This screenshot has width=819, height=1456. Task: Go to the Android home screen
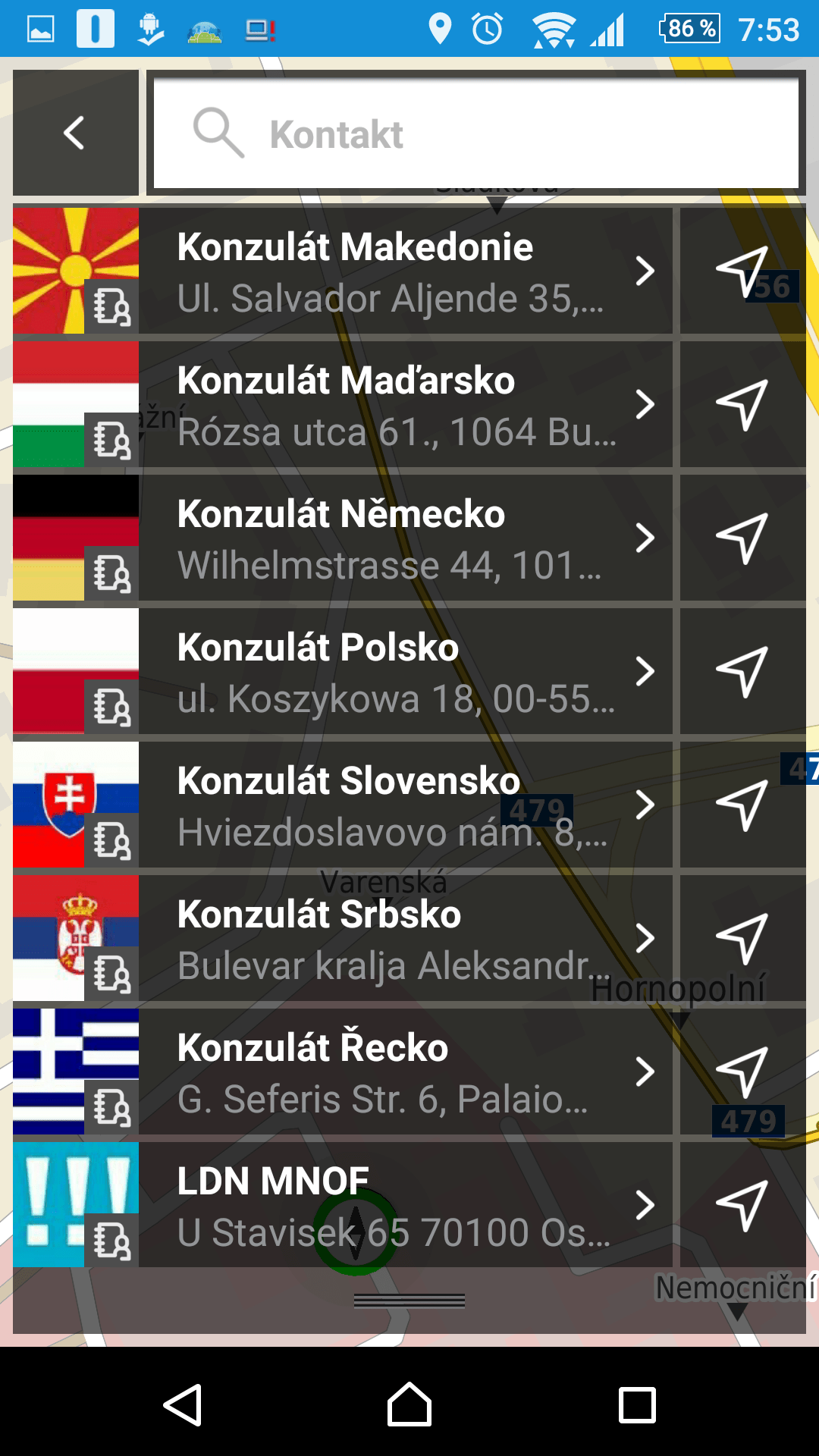point(409,1404)
